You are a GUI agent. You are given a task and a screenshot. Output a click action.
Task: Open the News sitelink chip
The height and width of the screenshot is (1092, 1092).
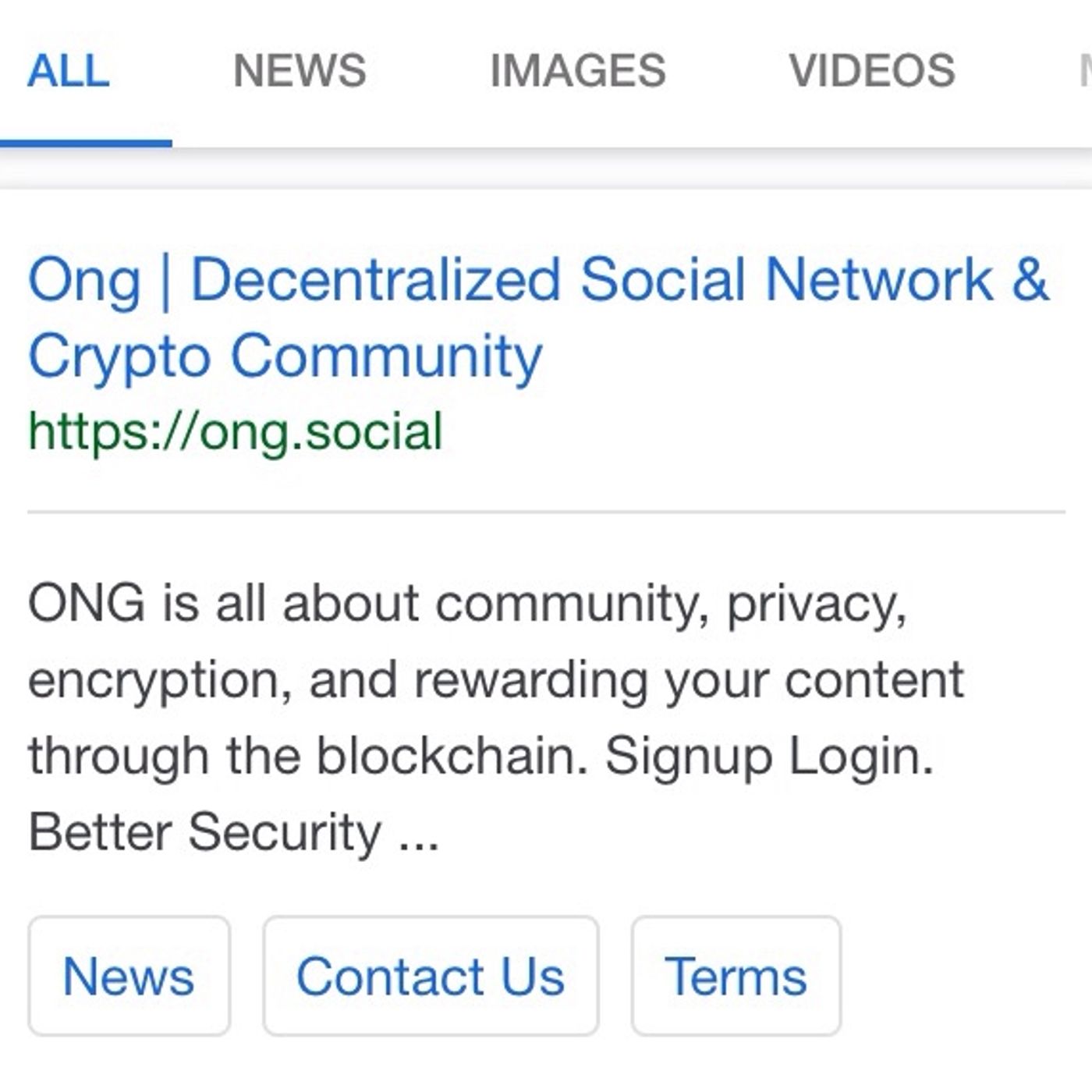(129, 976)
